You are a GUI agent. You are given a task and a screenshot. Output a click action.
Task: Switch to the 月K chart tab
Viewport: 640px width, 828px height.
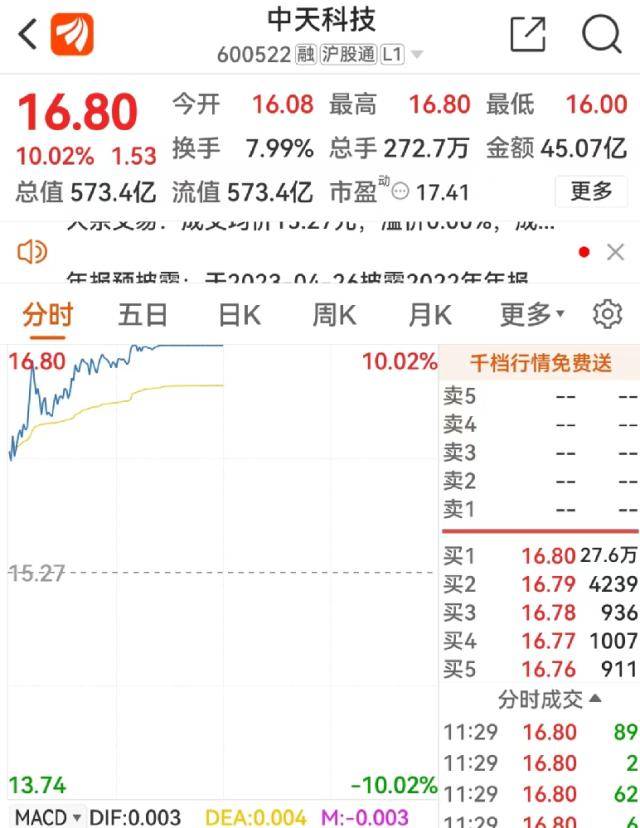point(429,315)
